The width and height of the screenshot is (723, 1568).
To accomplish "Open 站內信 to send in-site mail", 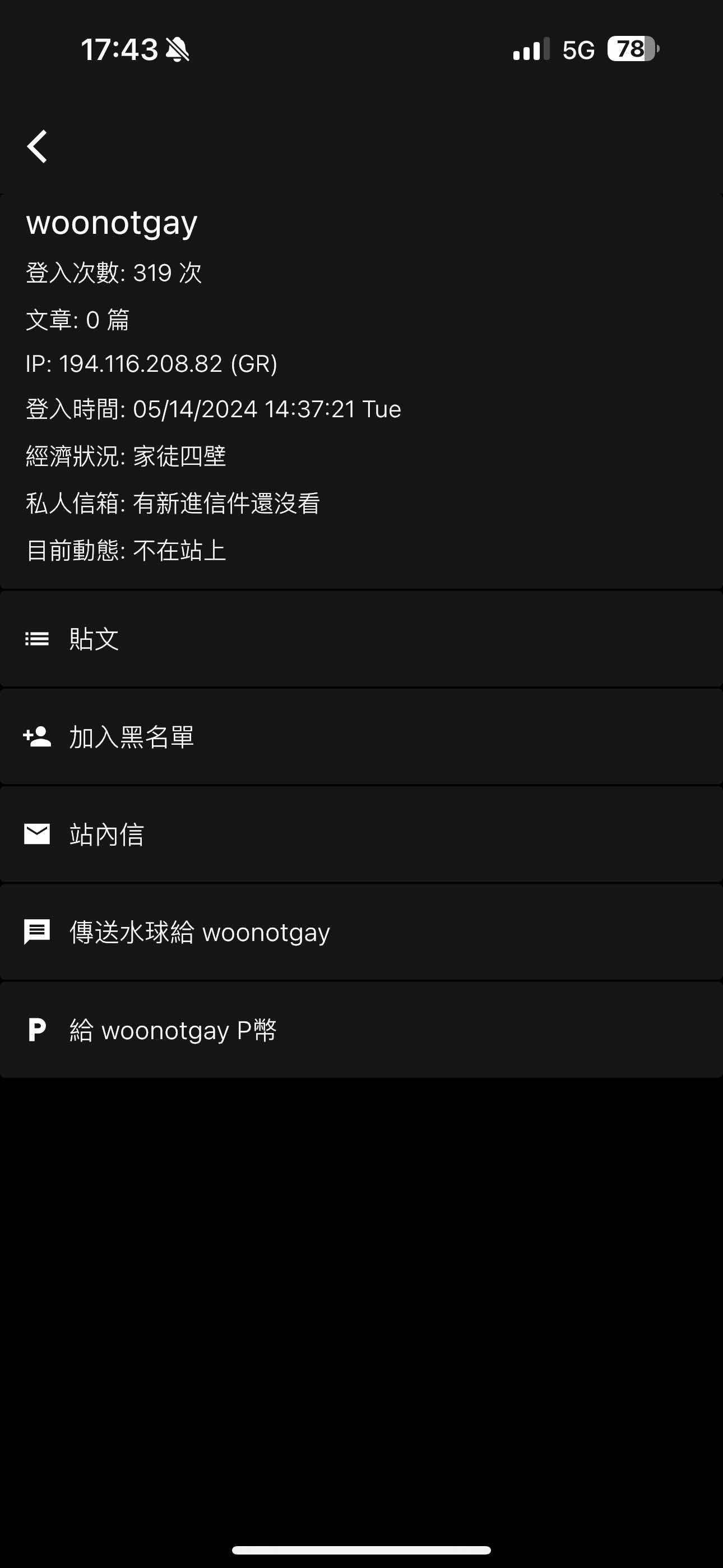I will [x=361, y=834].
